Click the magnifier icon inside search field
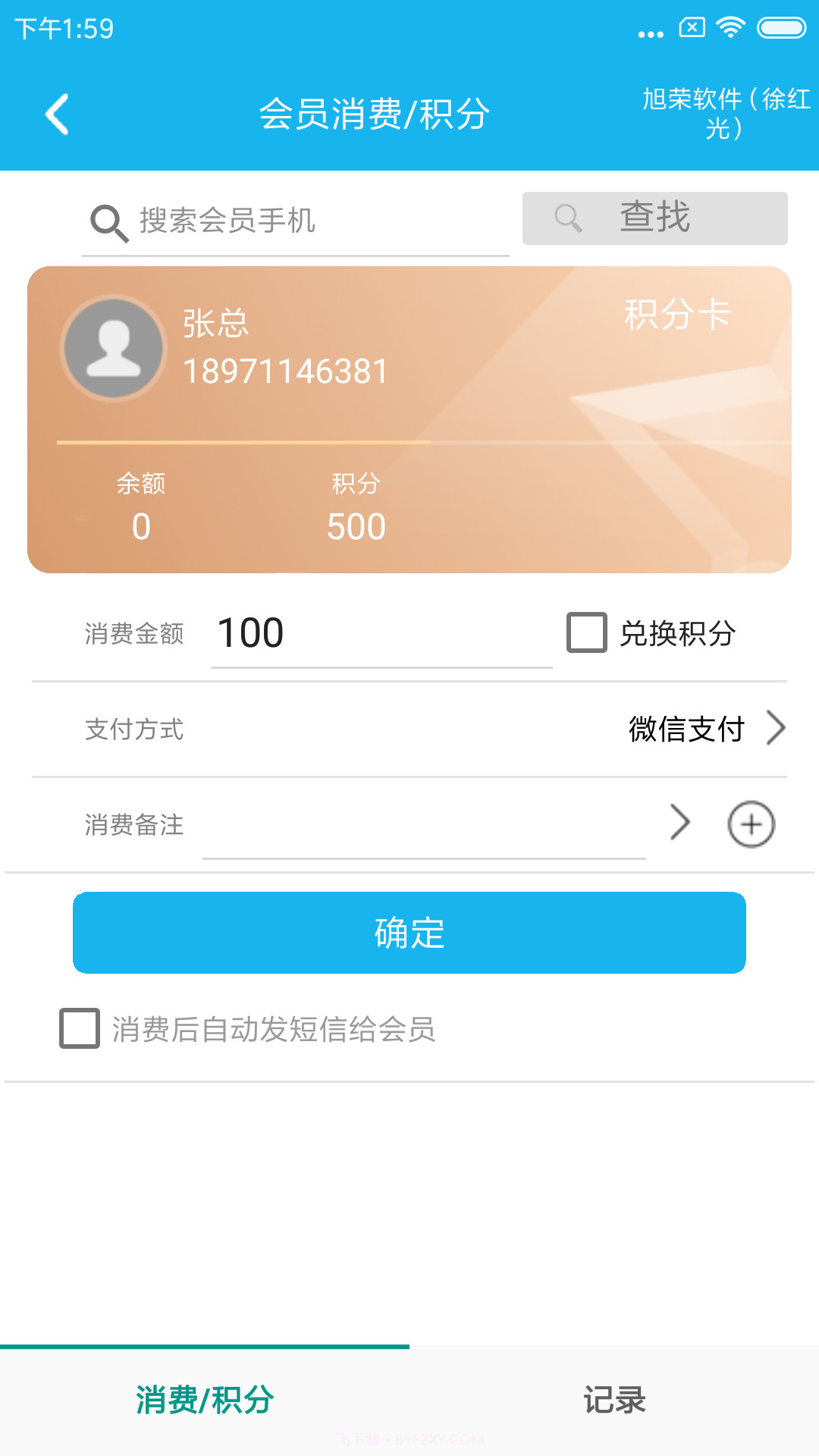The width and height of the screenshot is (819, 1456). point(106,221)
